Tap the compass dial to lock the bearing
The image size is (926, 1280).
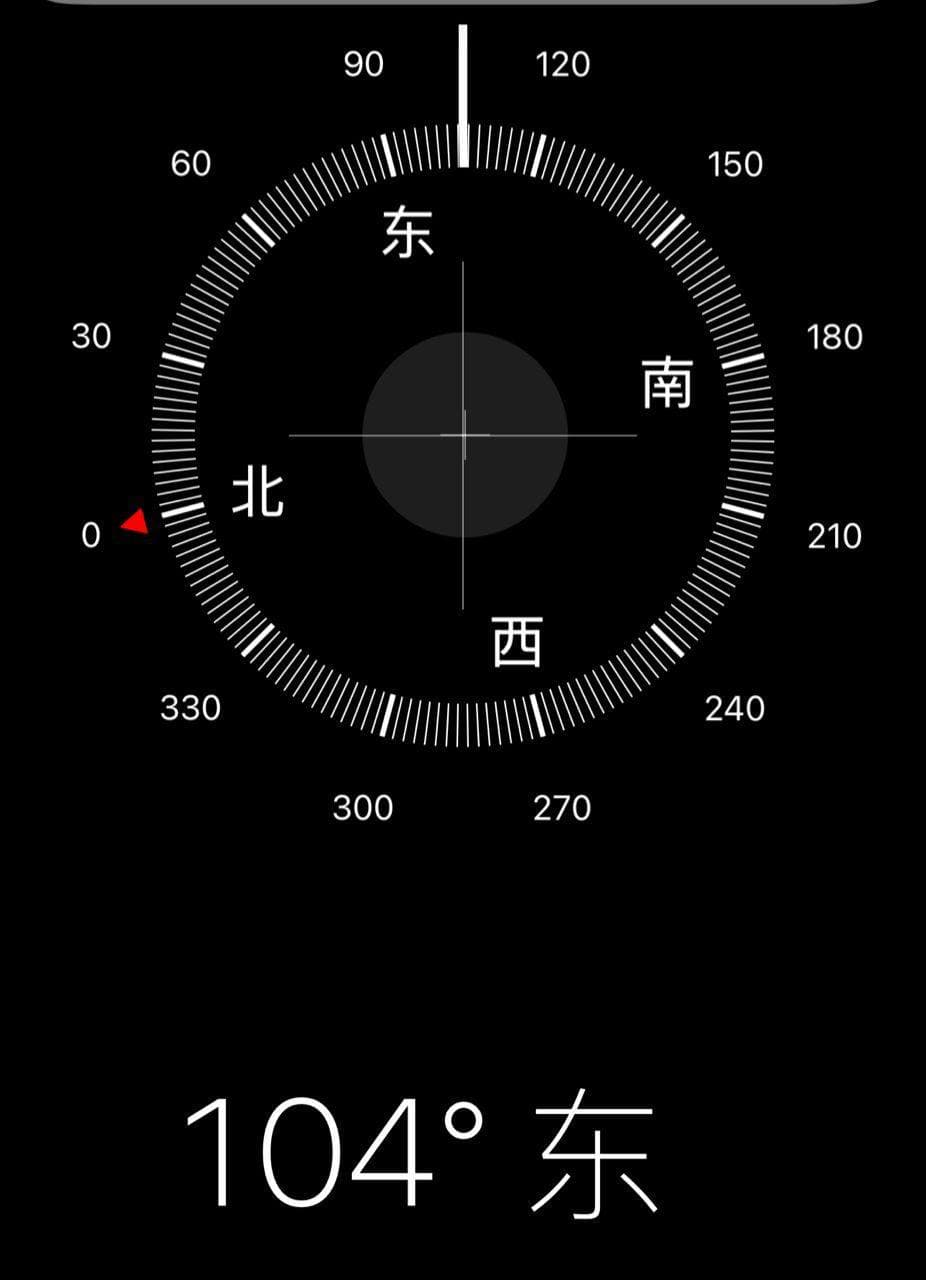click(464, 435)
